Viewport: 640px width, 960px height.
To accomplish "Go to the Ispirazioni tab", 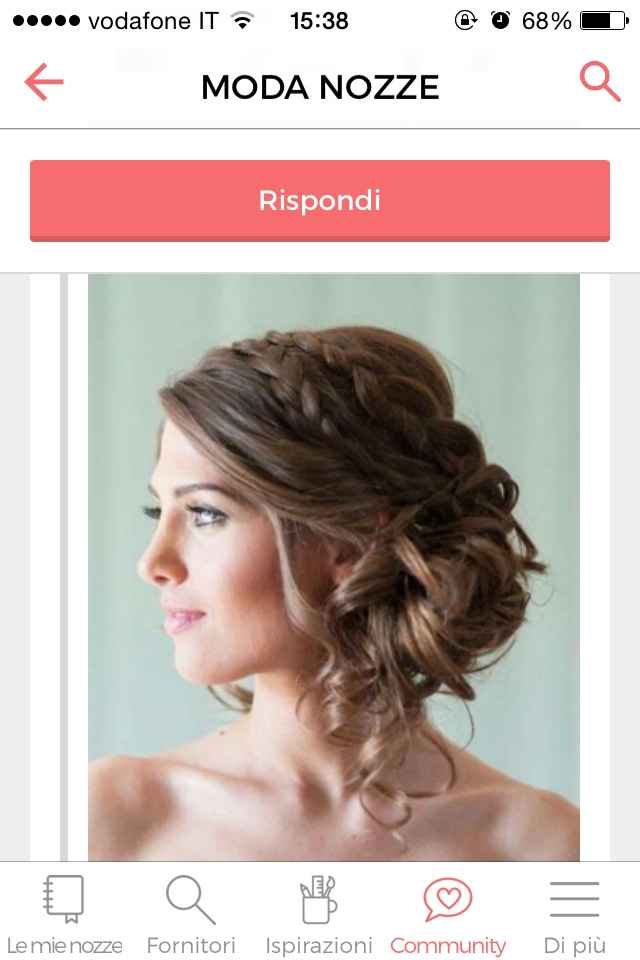I will coord(318,914).
